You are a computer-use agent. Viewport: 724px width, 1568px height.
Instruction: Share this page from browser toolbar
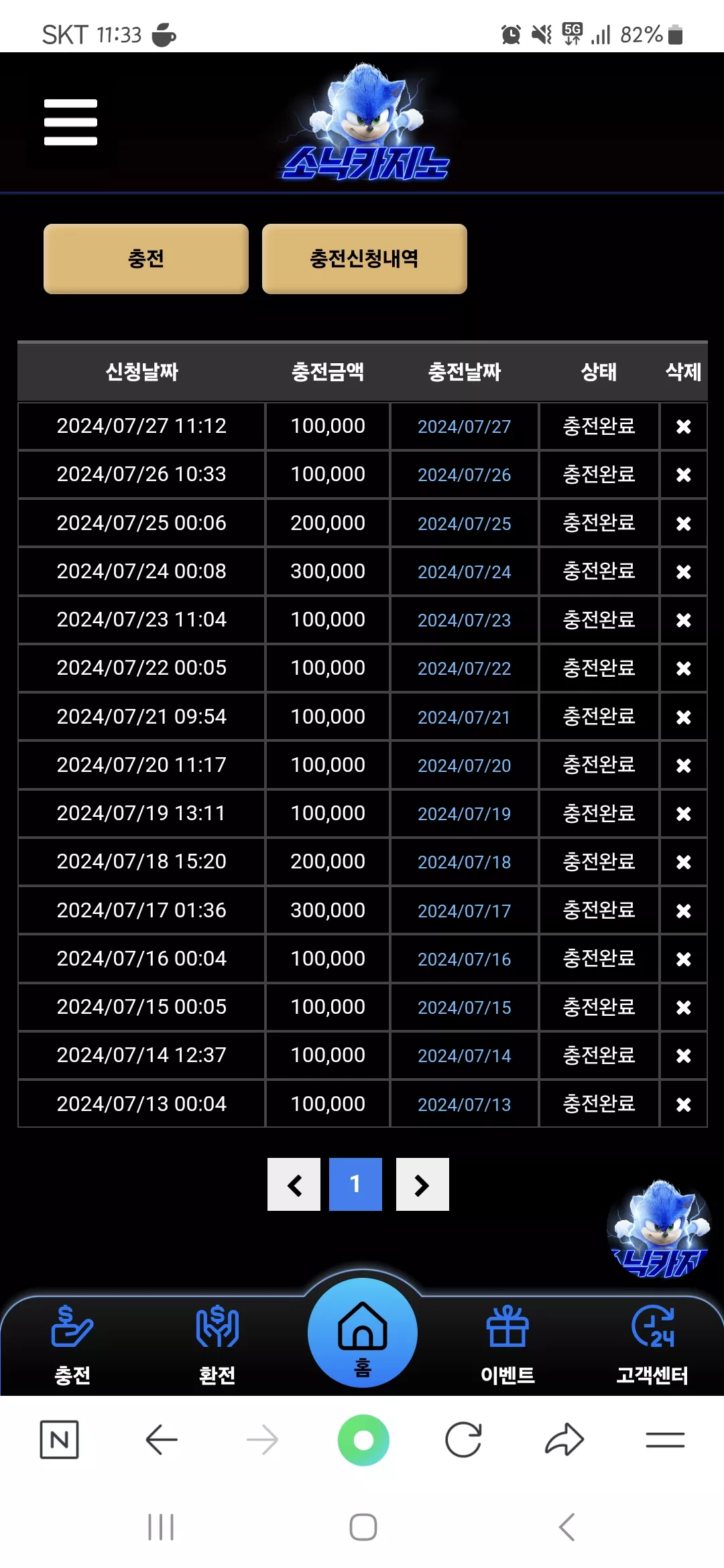point(564,1439)
